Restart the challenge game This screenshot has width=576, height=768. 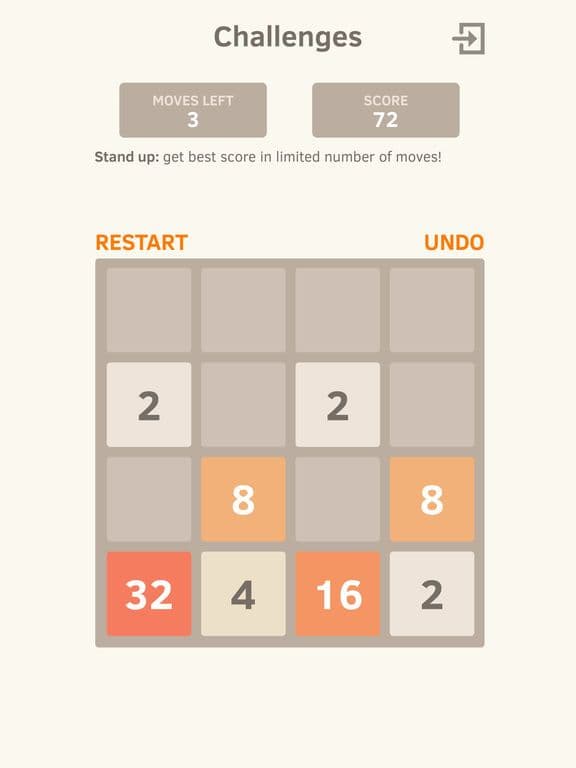coord(142,242)
